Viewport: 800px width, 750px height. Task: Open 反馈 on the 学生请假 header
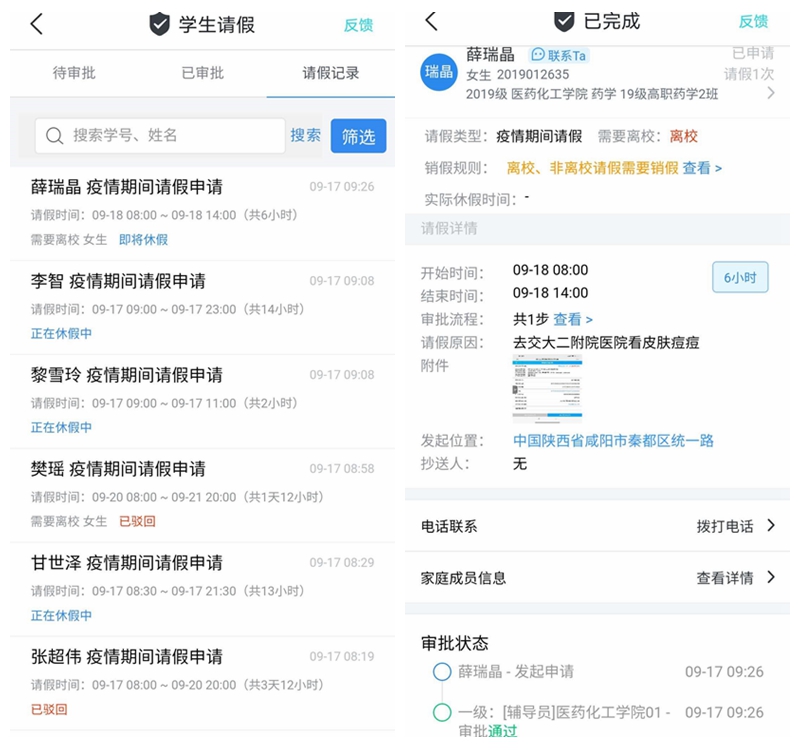coord(358,25)
